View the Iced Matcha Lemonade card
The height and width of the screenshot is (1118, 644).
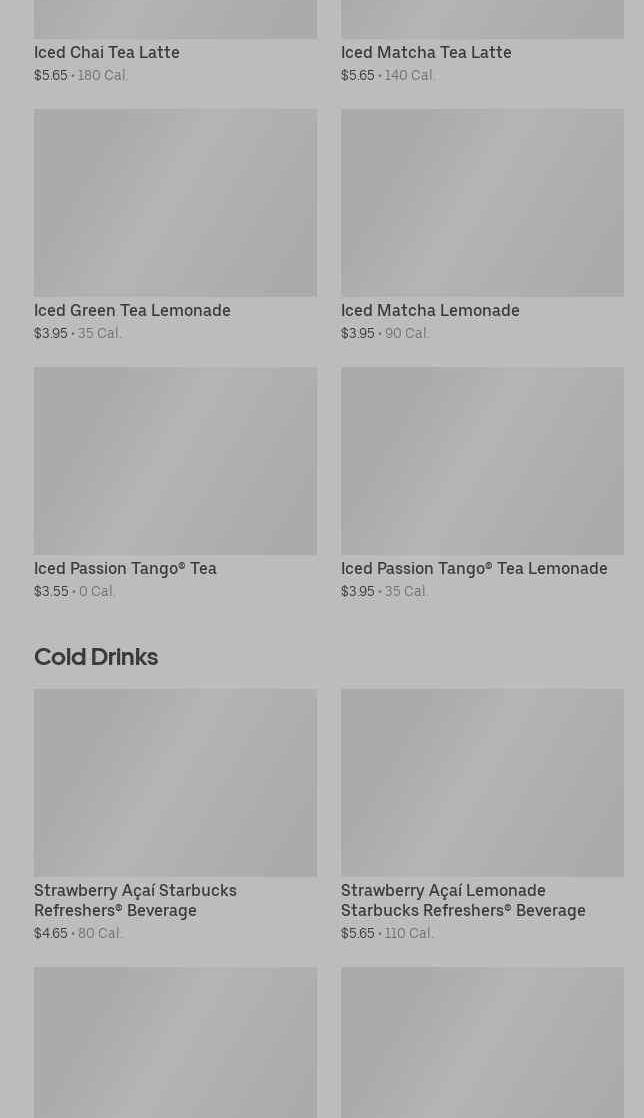(482, 203)
